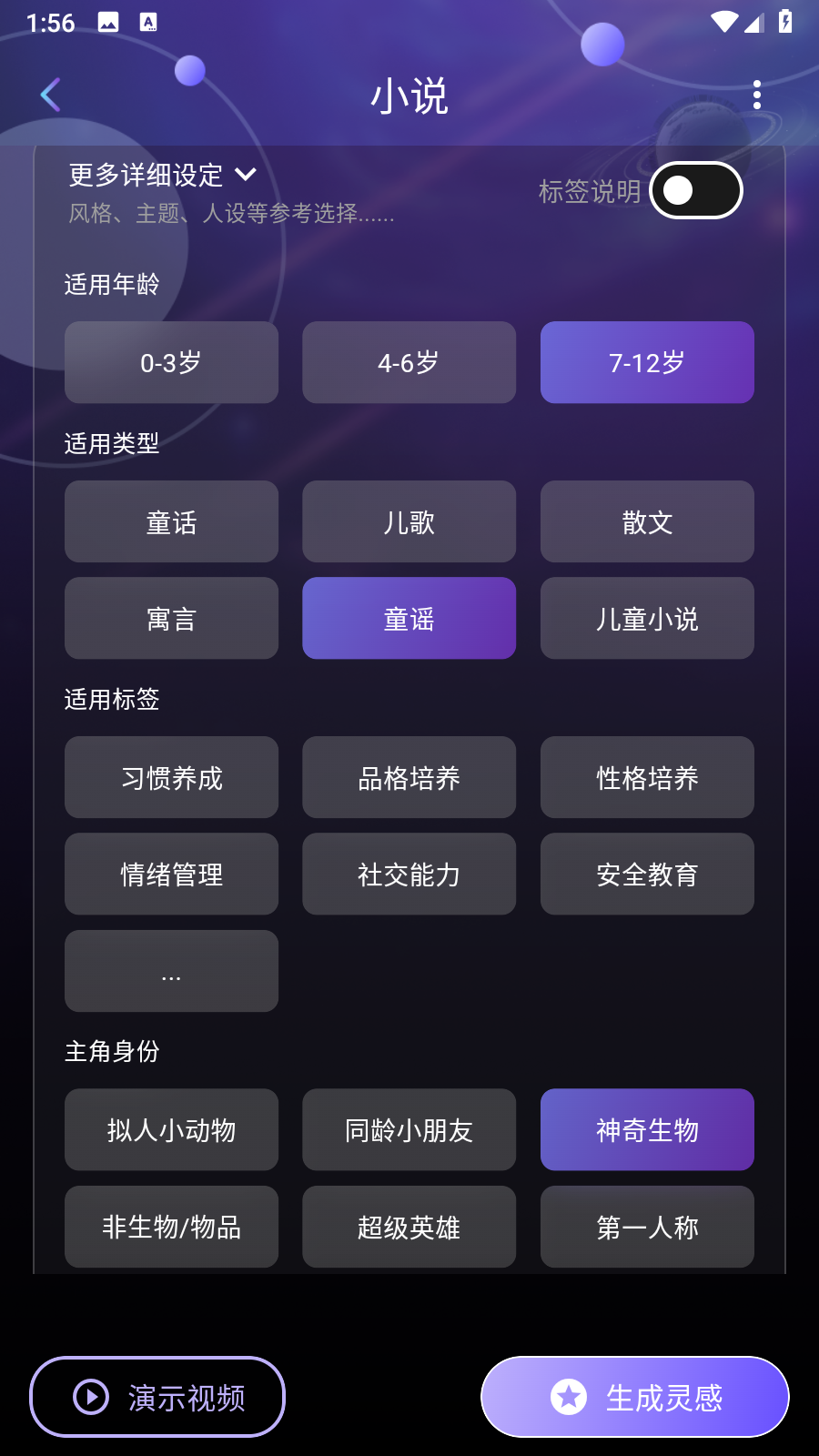The image size is (819, 1456).
Task: Toggle off the 7-12岁 age selection
Action: pyautogui.click(x=646, y=362)
